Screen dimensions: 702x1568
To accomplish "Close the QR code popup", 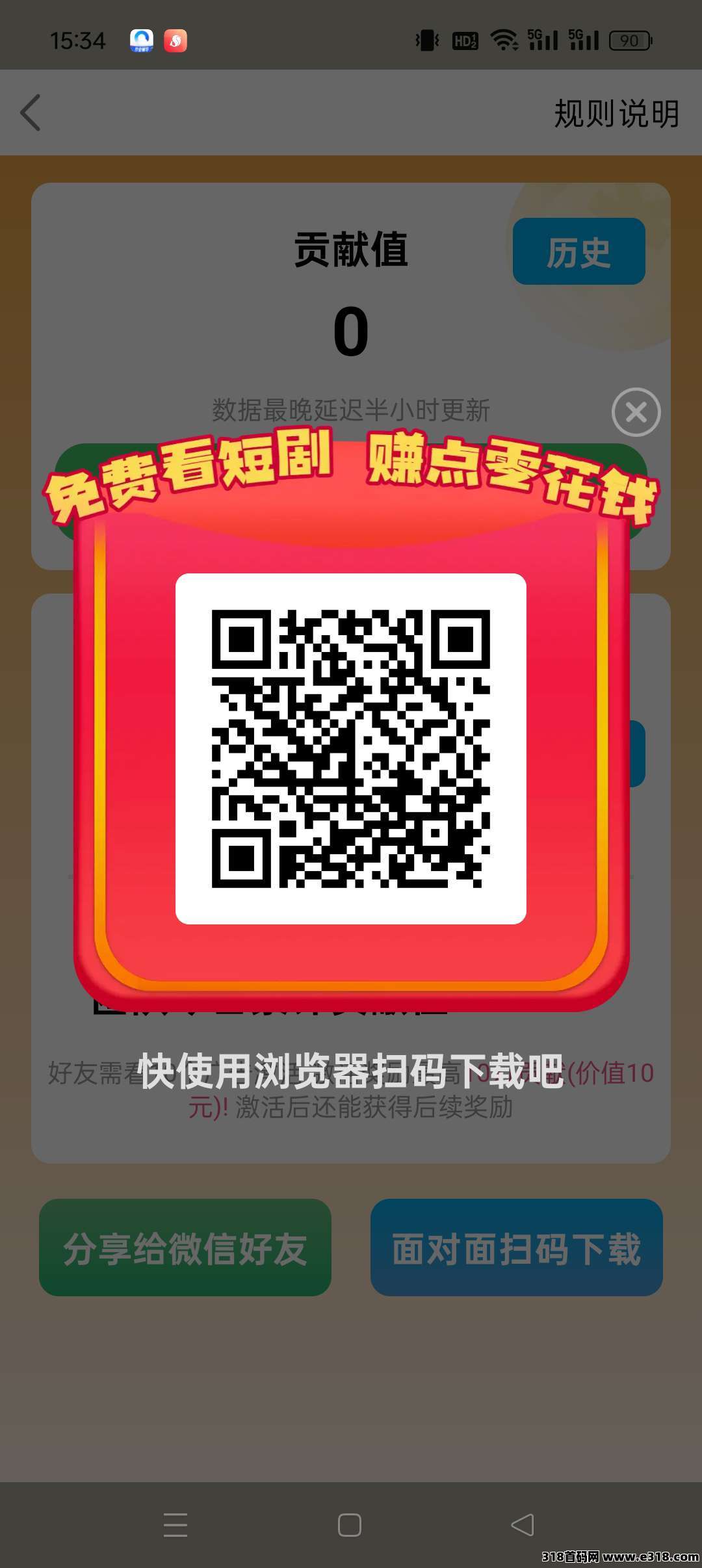I will tap(636, 412).
